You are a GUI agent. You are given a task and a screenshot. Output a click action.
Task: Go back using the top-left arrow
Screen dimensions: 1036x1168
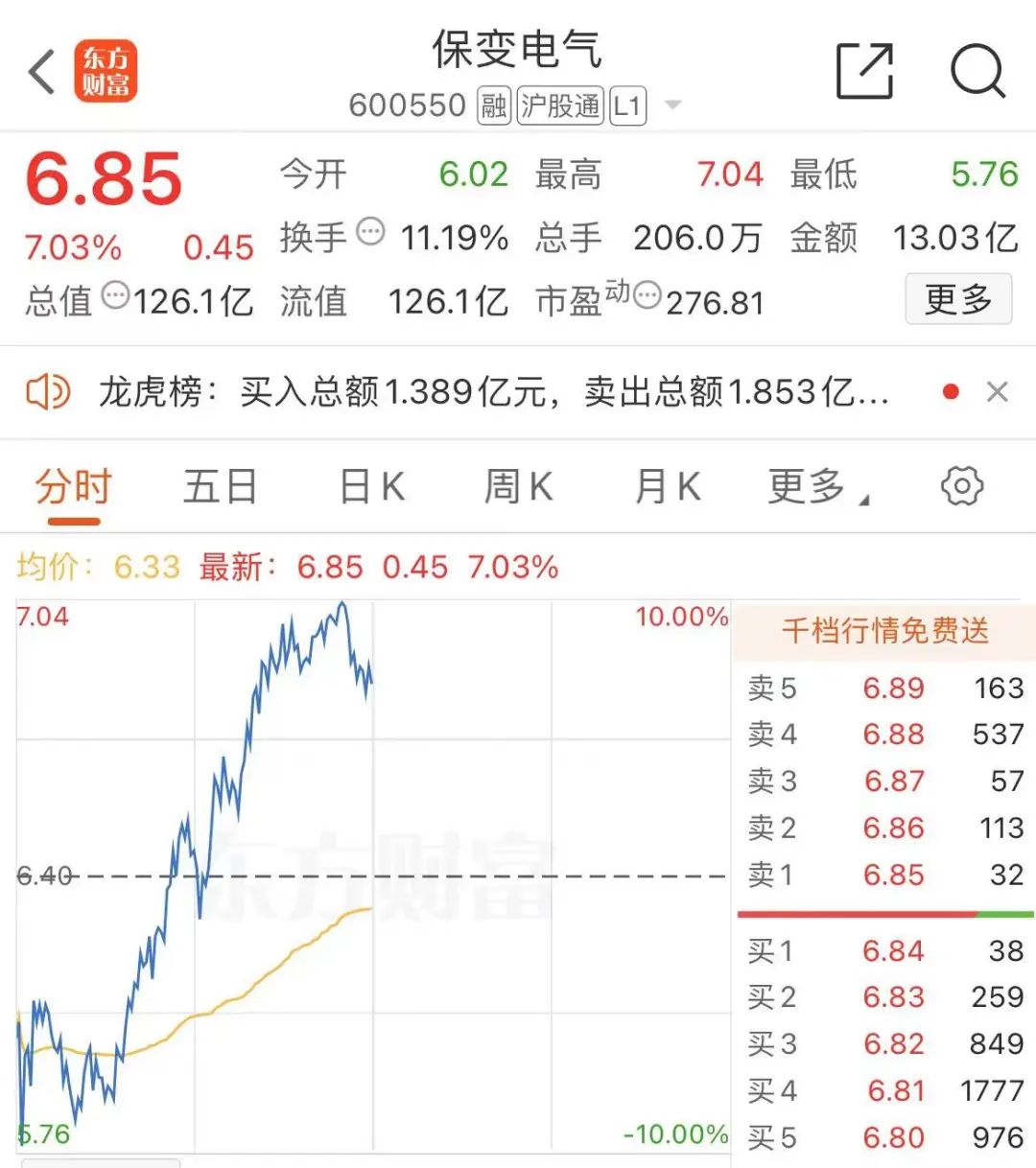pos(42,72)
